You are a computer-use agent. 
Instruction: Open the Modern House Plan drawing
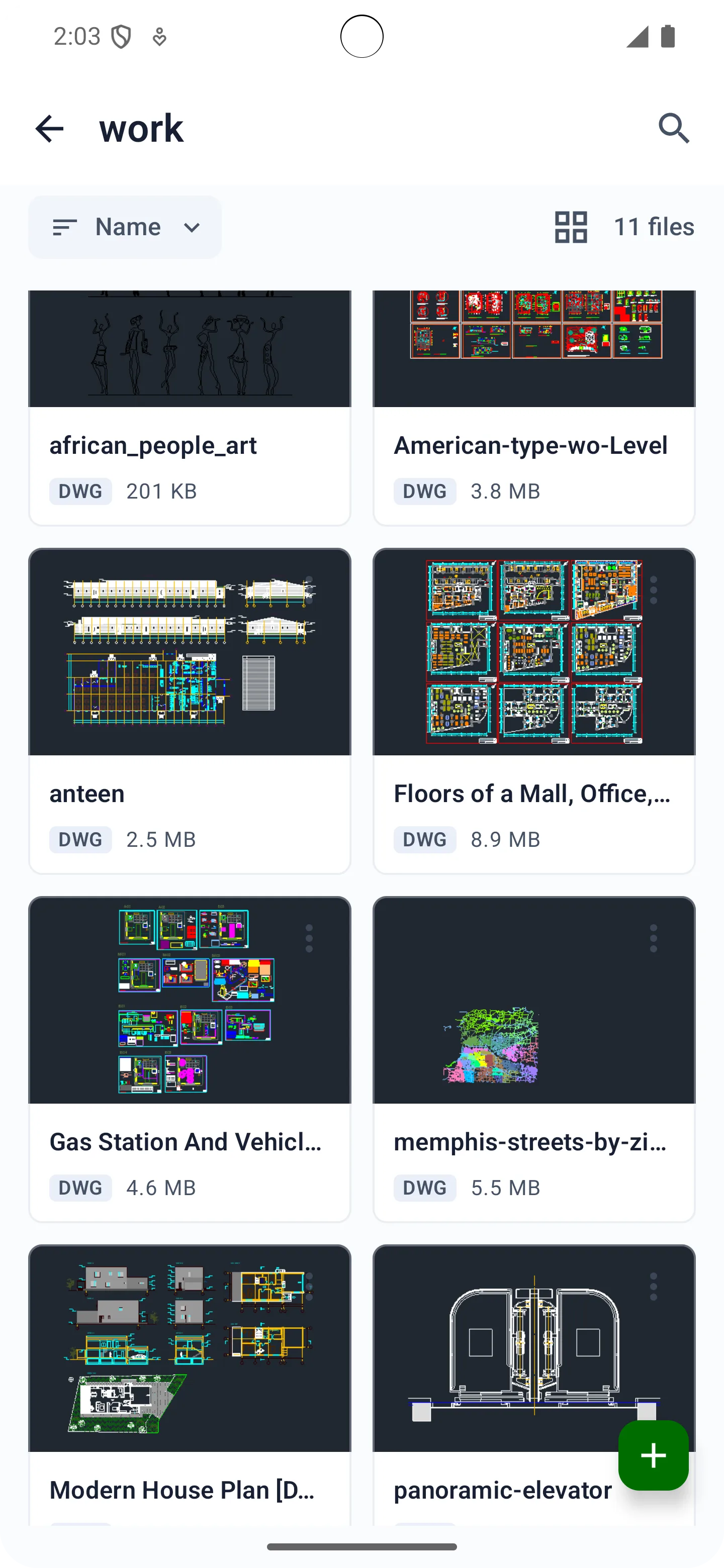(x=190, y=1386)
